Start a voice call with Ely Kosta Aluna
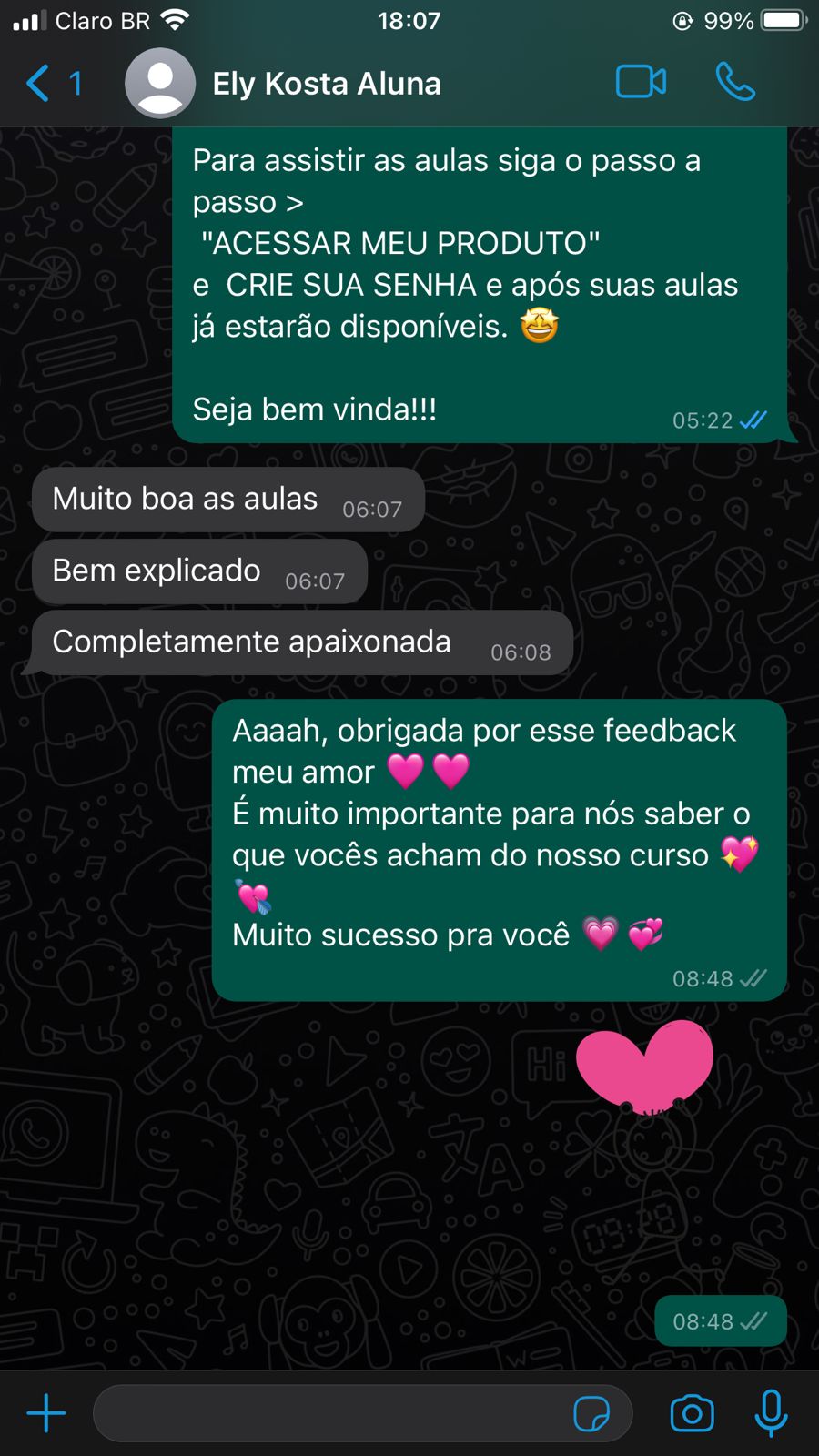 pos(735,82)
